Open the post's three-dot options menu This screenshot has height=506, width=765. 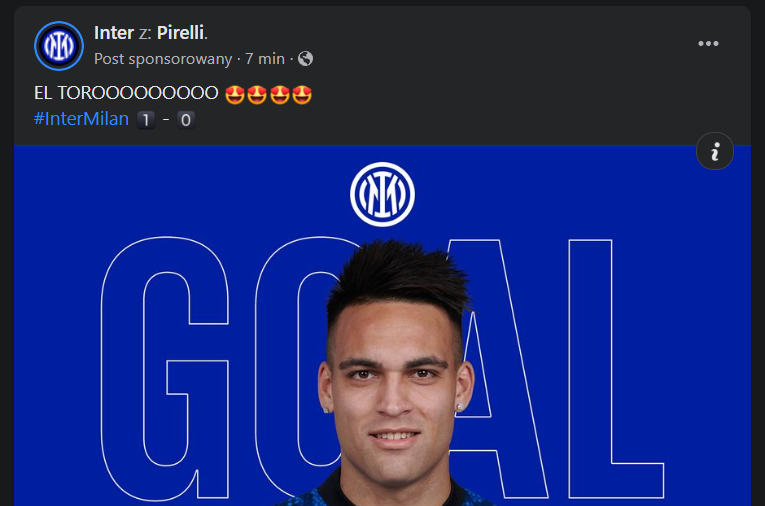[x=708, y=43]
